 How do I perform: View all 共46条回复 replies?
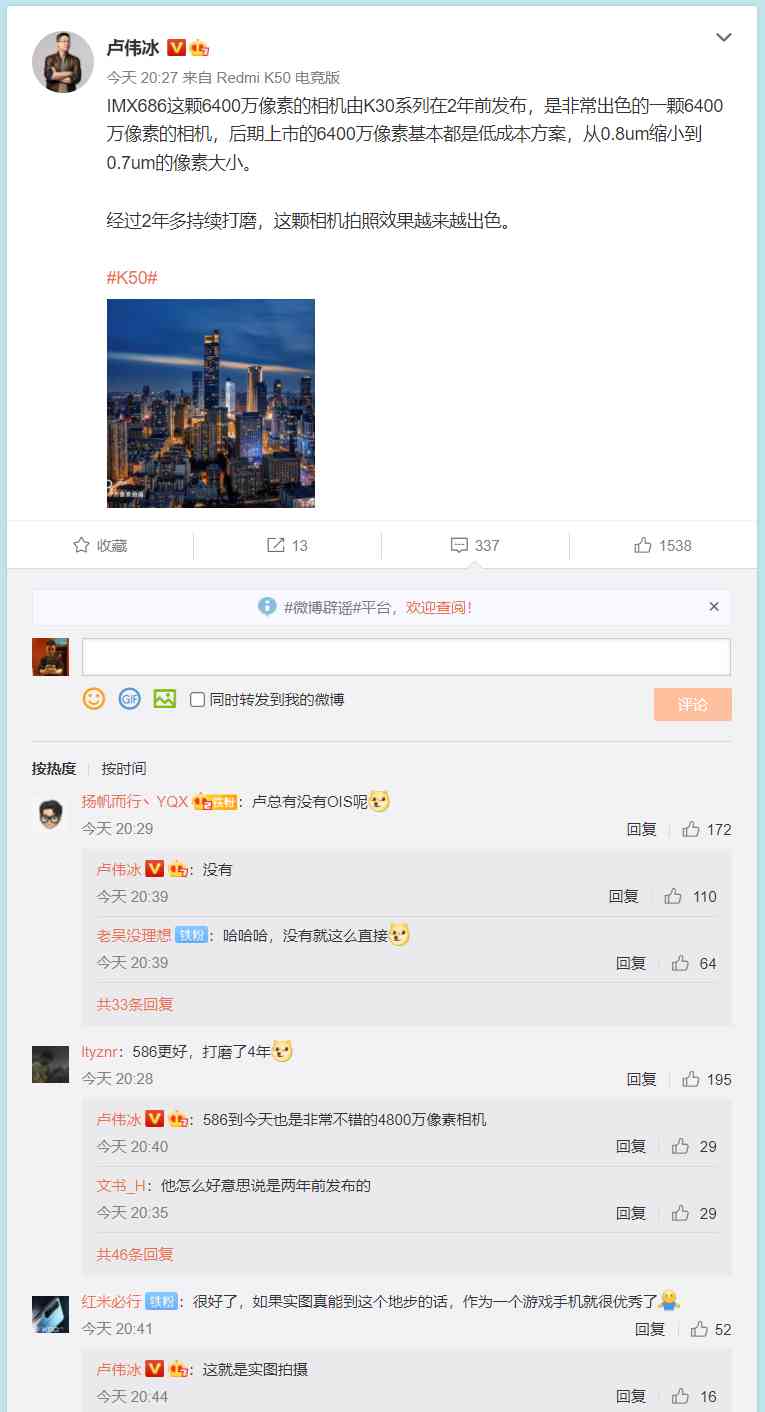[135, 1254]
